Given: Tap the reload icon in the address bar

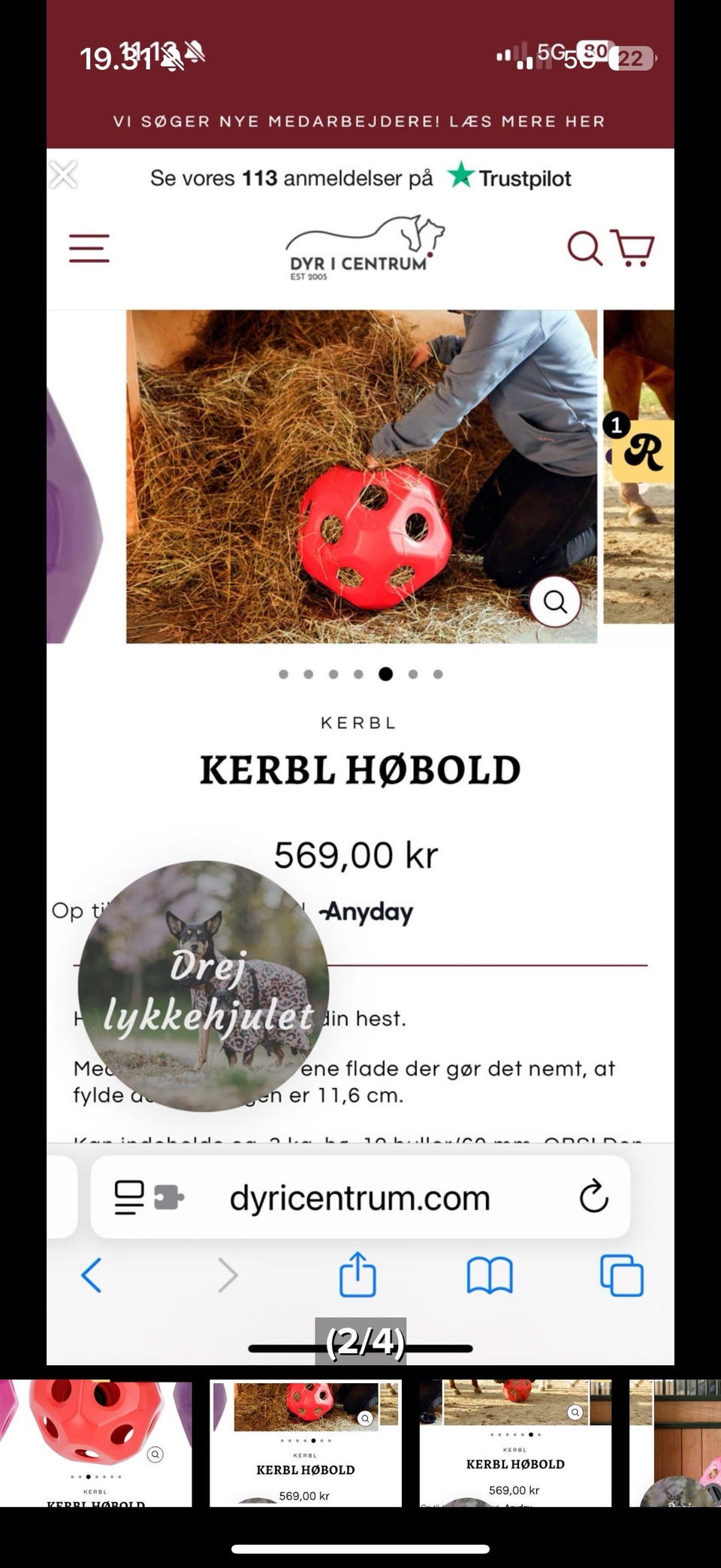Looking at the screenshot, I should tap(596, 1197).
